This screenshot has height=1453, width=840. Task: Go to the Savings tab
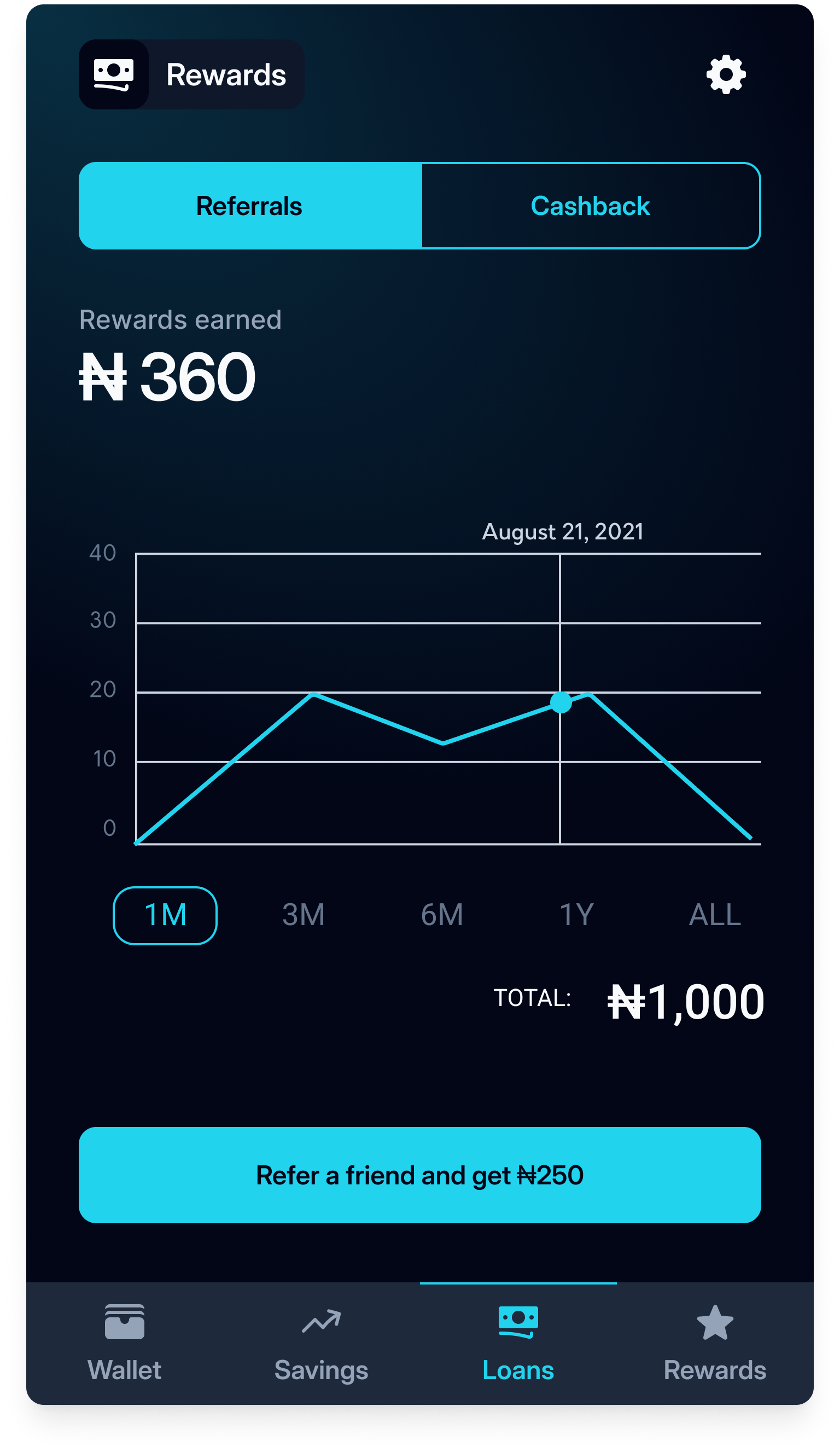point(321,1344)
